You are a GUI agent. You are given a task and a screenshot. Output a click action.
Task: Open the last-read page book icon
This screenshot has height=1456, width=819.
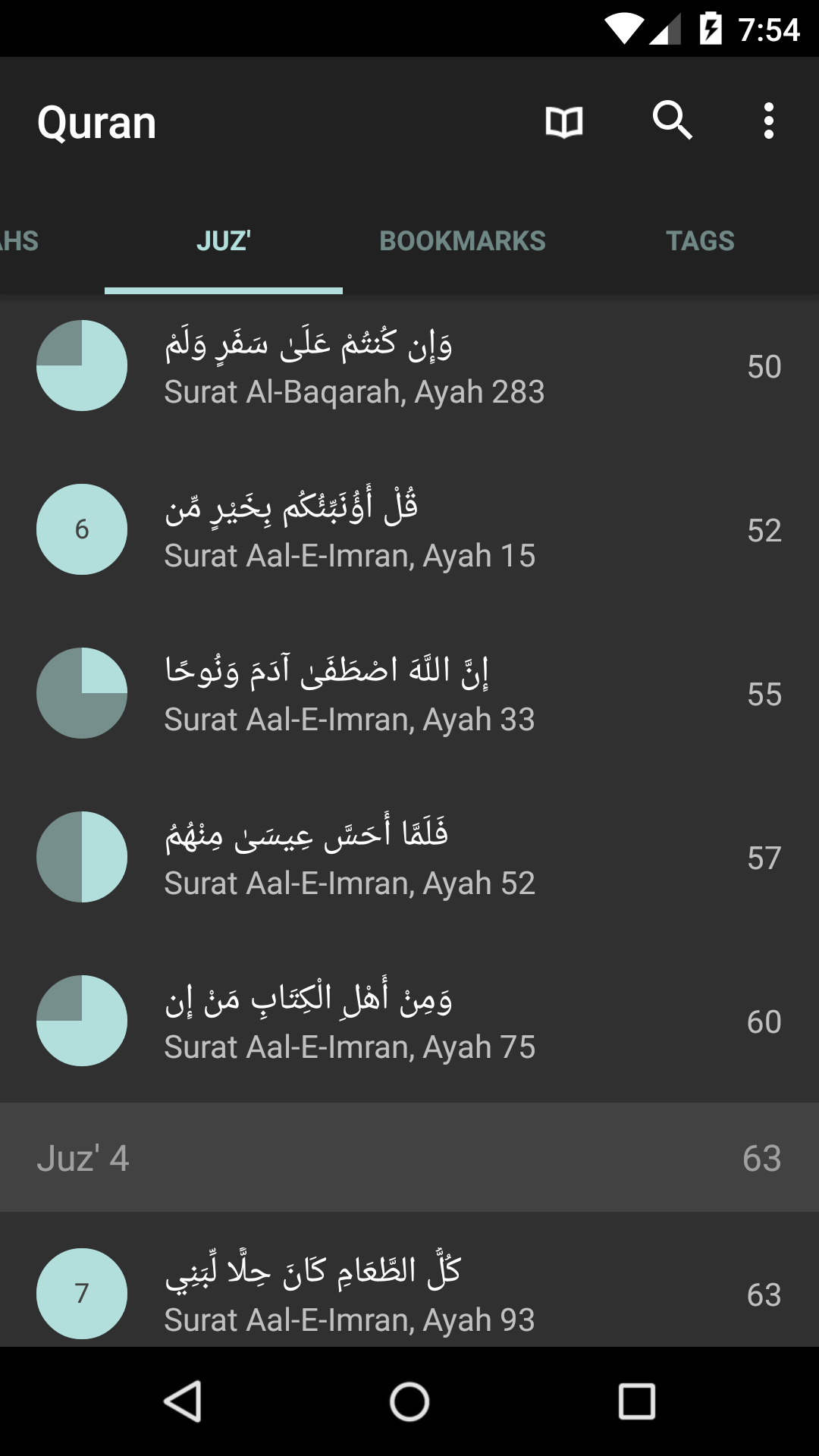563,121
